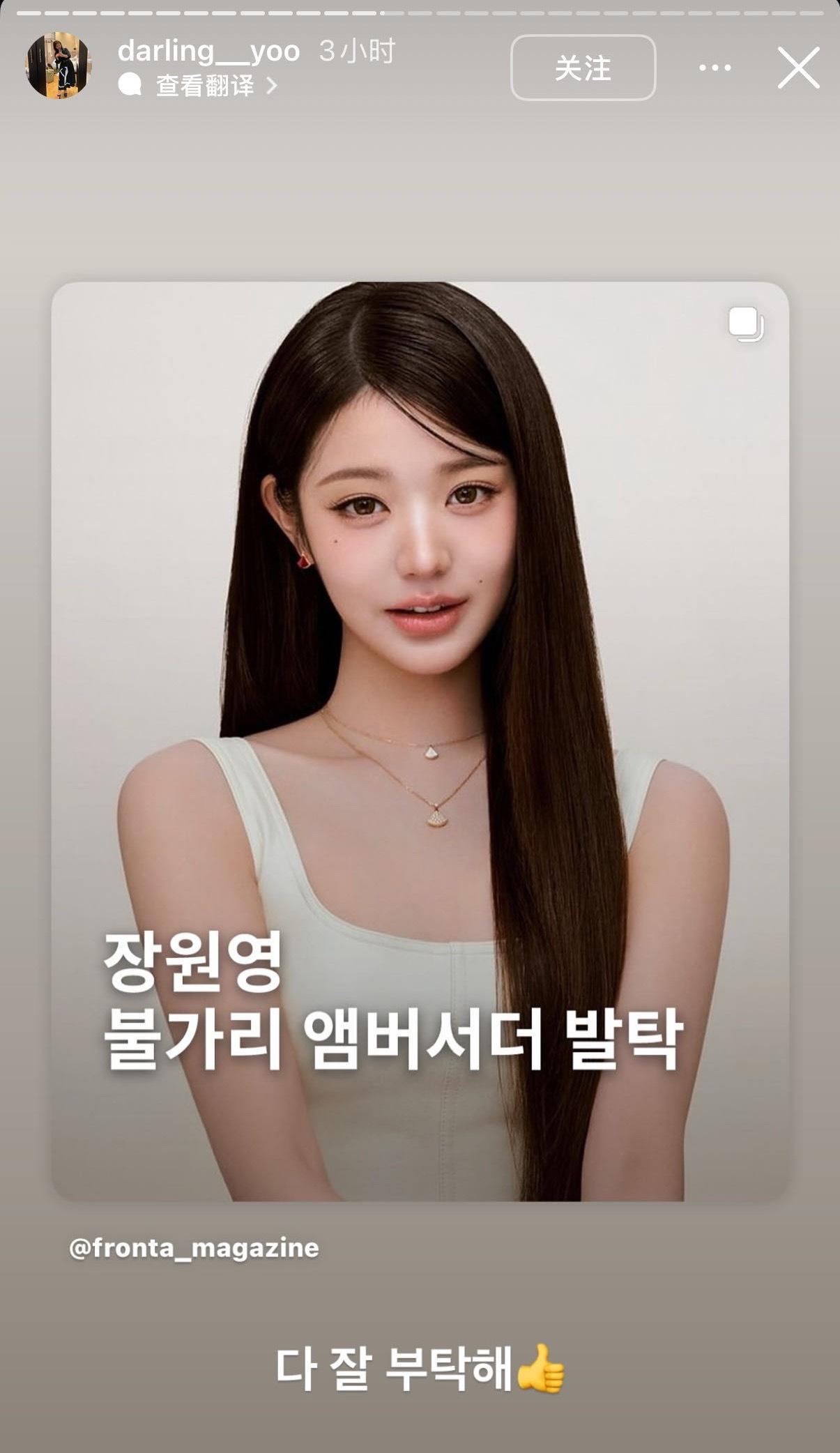Open the reshared fronta_magazine post
Viewport: 840px width, 1453px height.
(x=420, y=741)
